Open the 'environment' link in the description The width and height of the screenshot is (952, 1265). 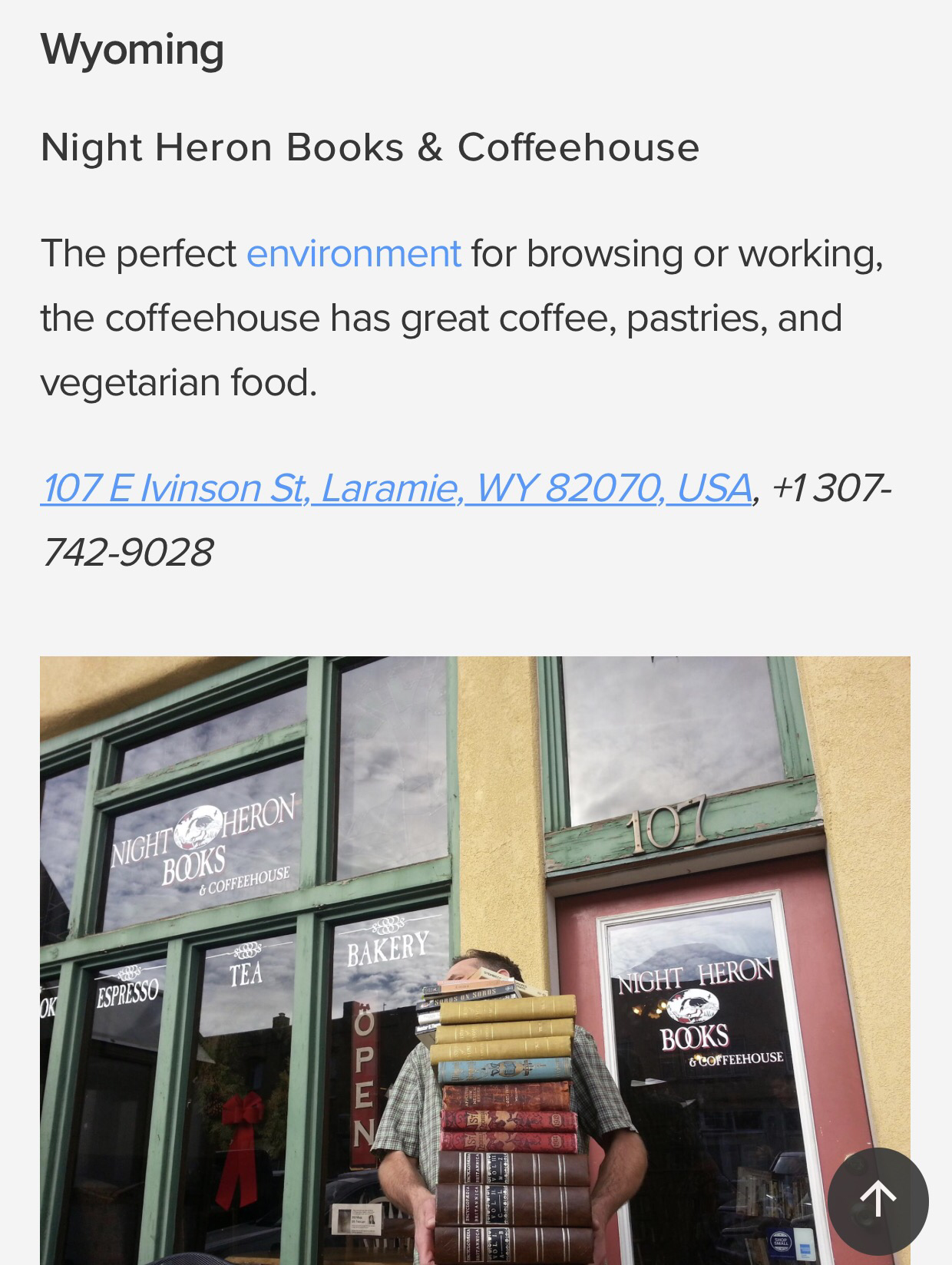[353, 253]
